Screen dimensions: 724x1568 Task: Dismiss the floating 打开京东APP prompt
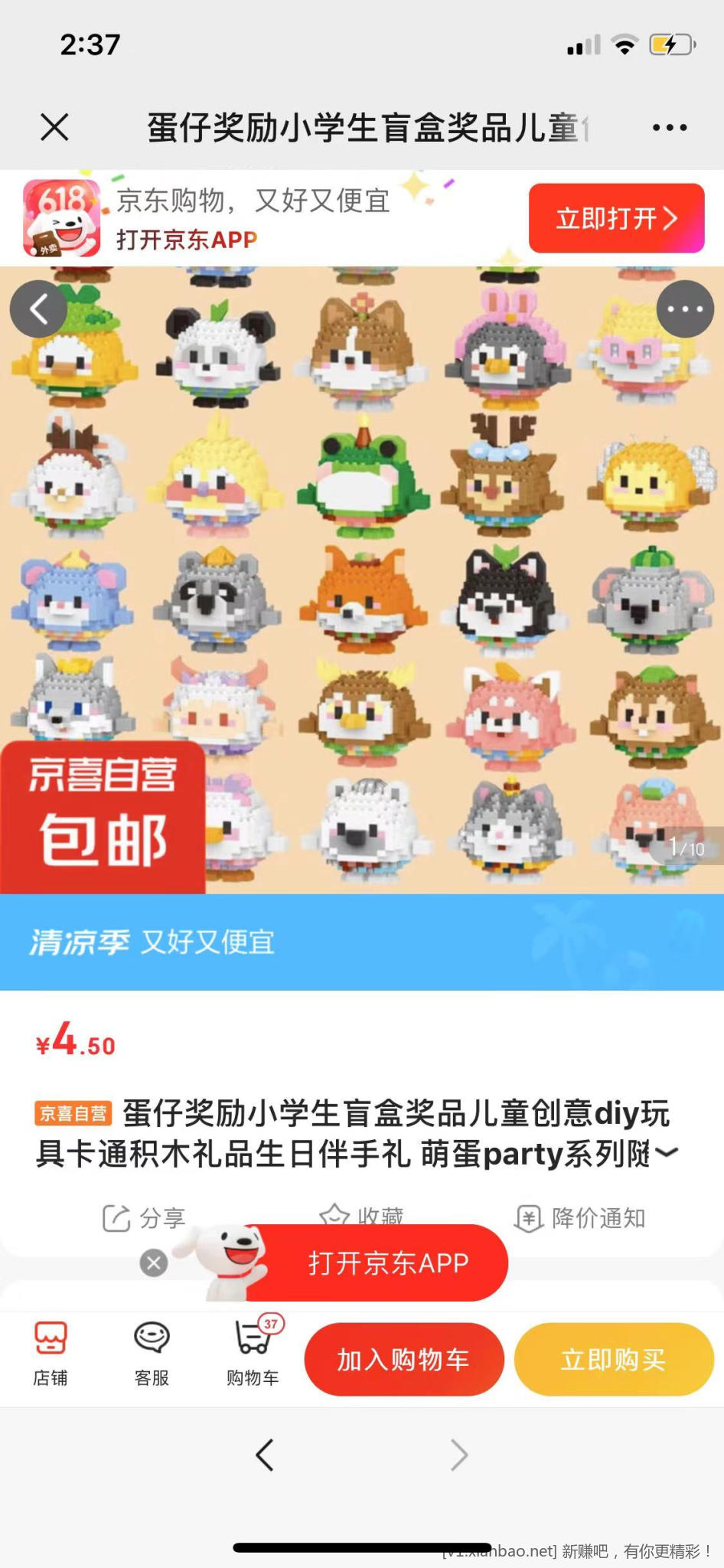pos(154,1263)
